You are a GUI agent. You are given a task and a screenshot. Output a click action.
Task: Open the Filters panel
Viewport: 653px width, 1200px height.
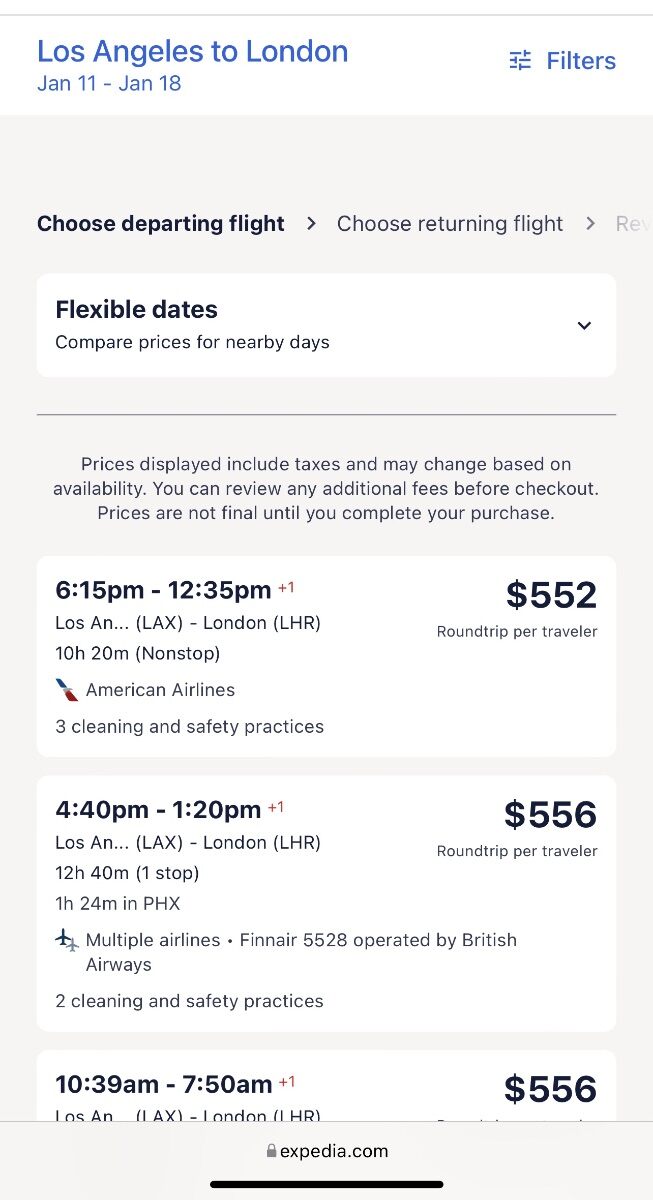click(x=562, y=61)
